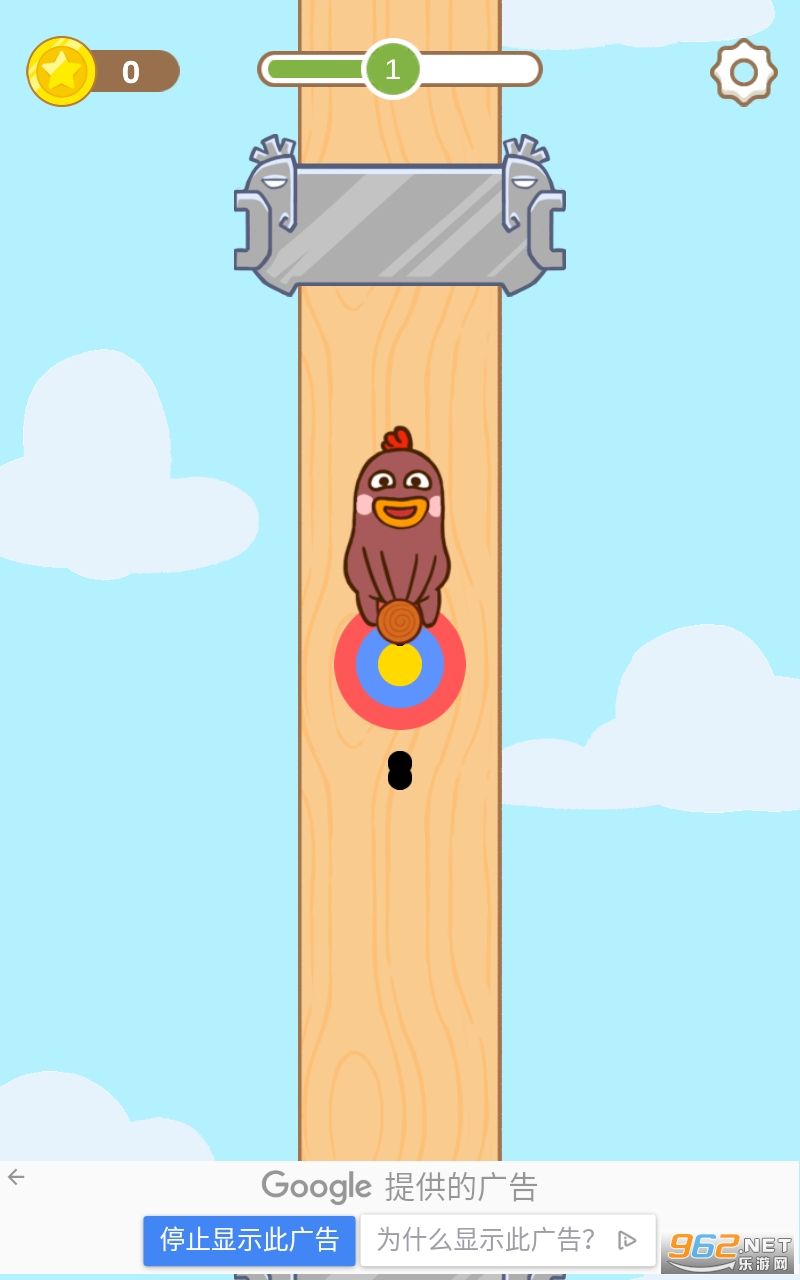Open the settings gear

743,72
